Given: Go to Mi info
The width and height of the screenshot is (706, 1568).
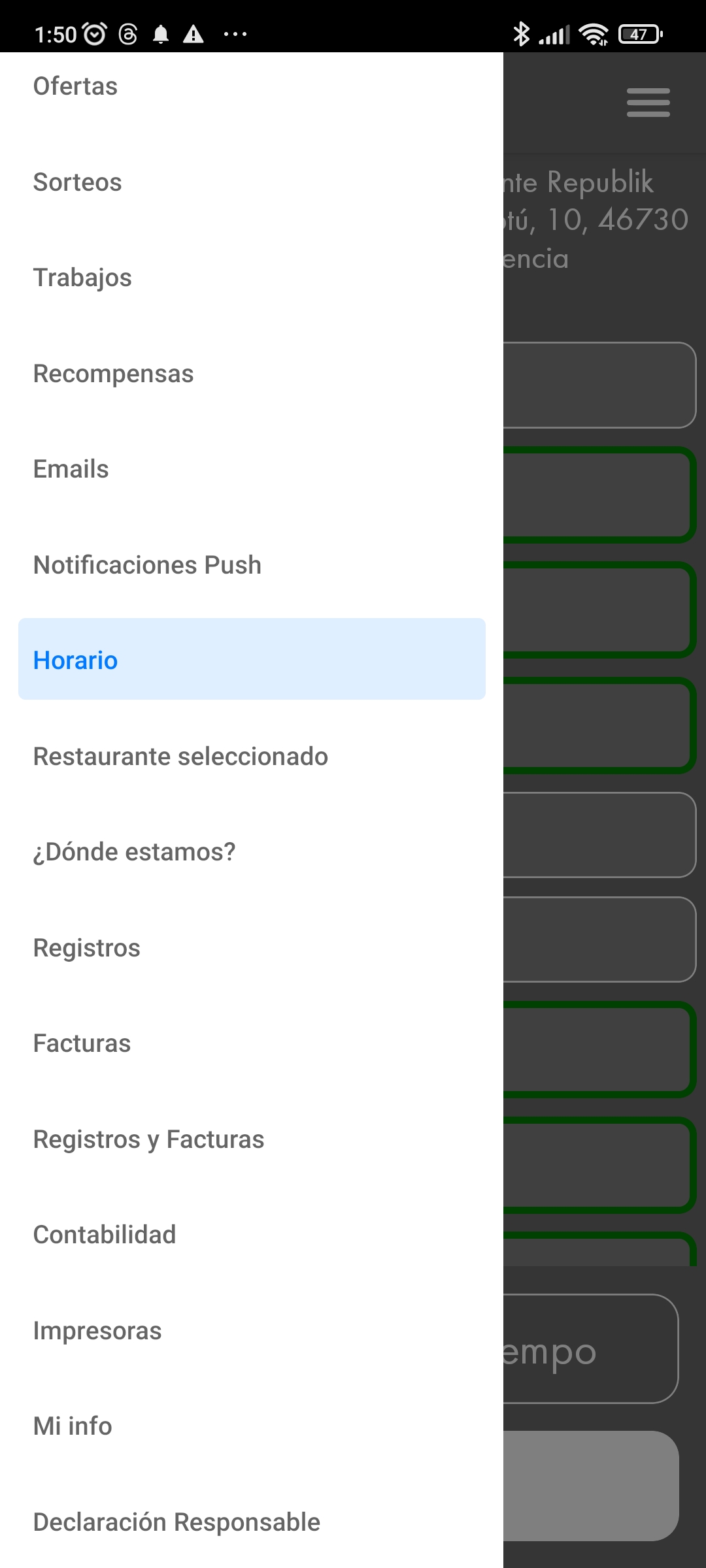Looking at the screenshot, I should (x=73, y=1426).
